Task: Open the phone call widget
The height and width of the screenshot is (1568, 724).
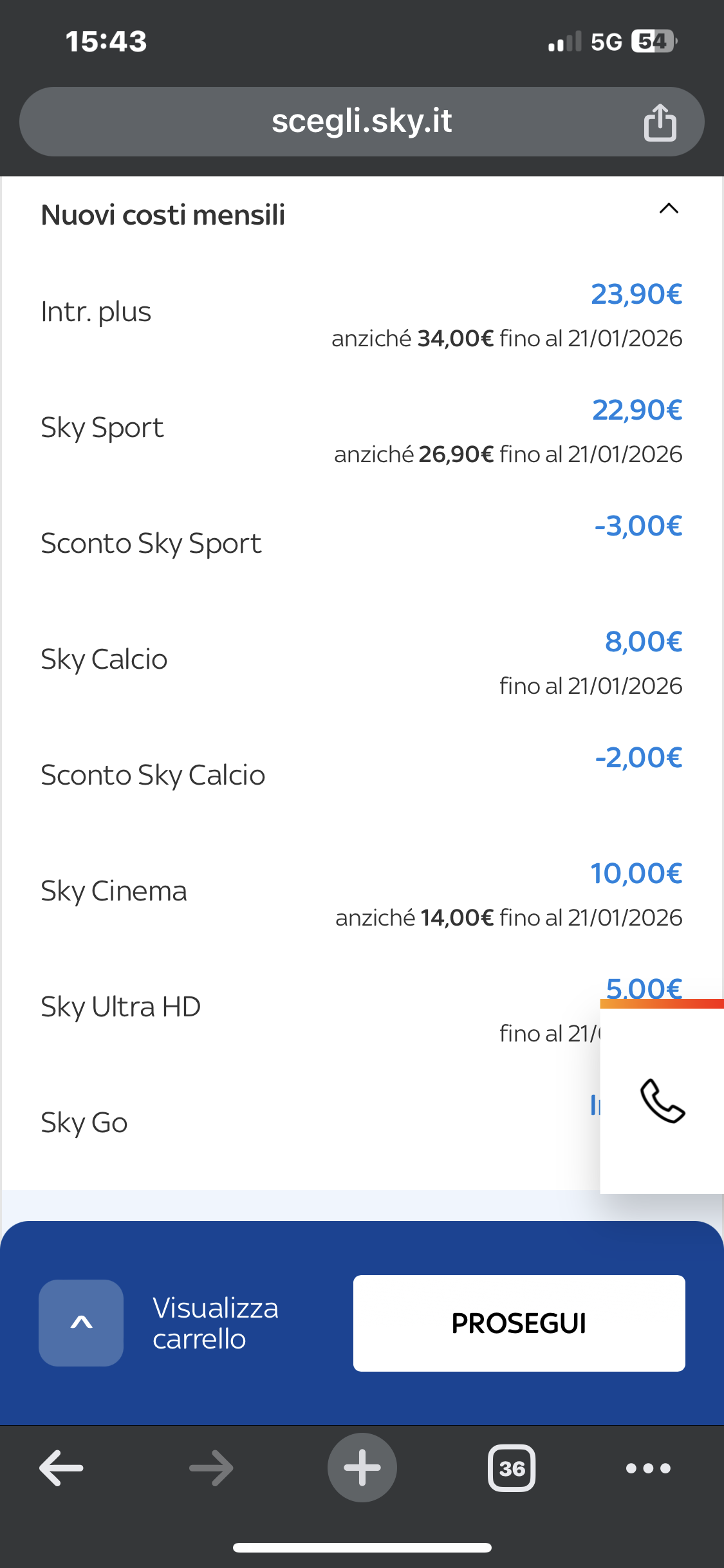Action: 662,1101
